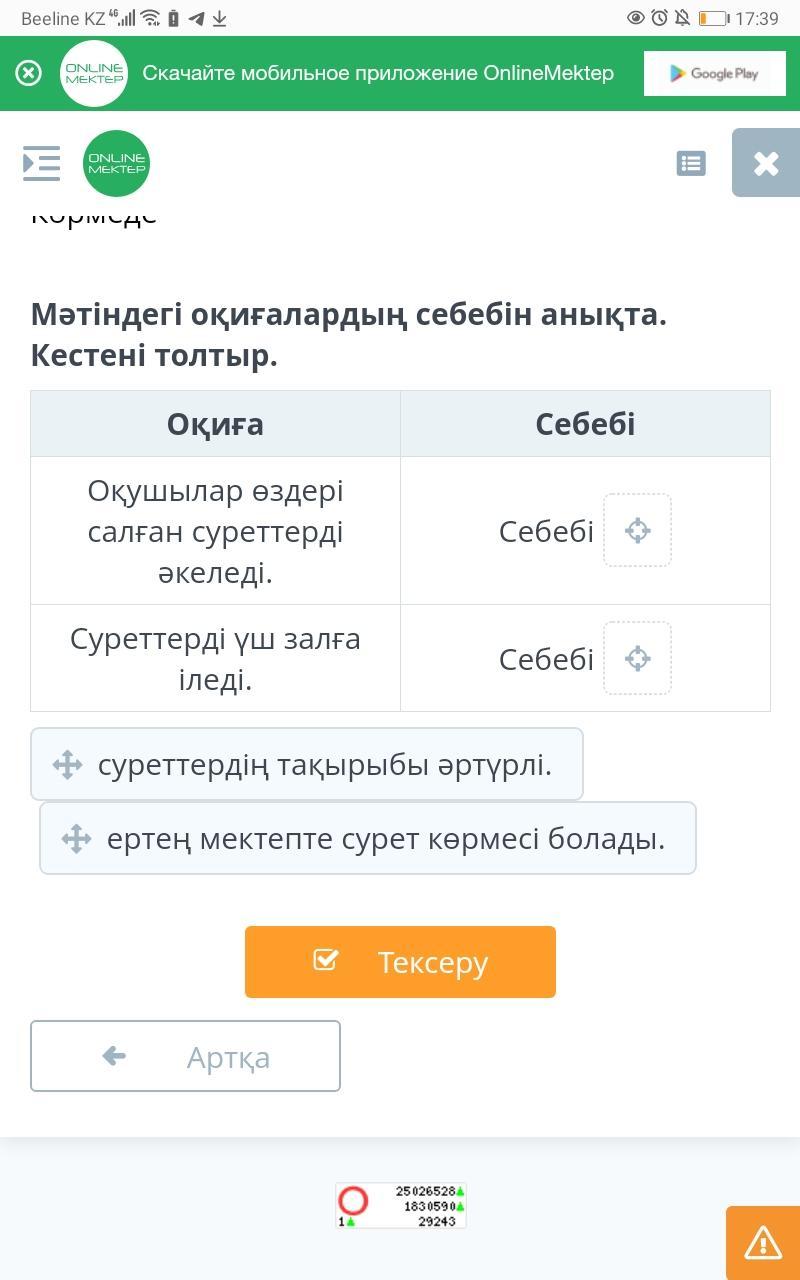This screenshot has height=1280, width=800.
Task: Check answers with the Тексеру button
Action: pyautogui.click(x=400, y=962)
